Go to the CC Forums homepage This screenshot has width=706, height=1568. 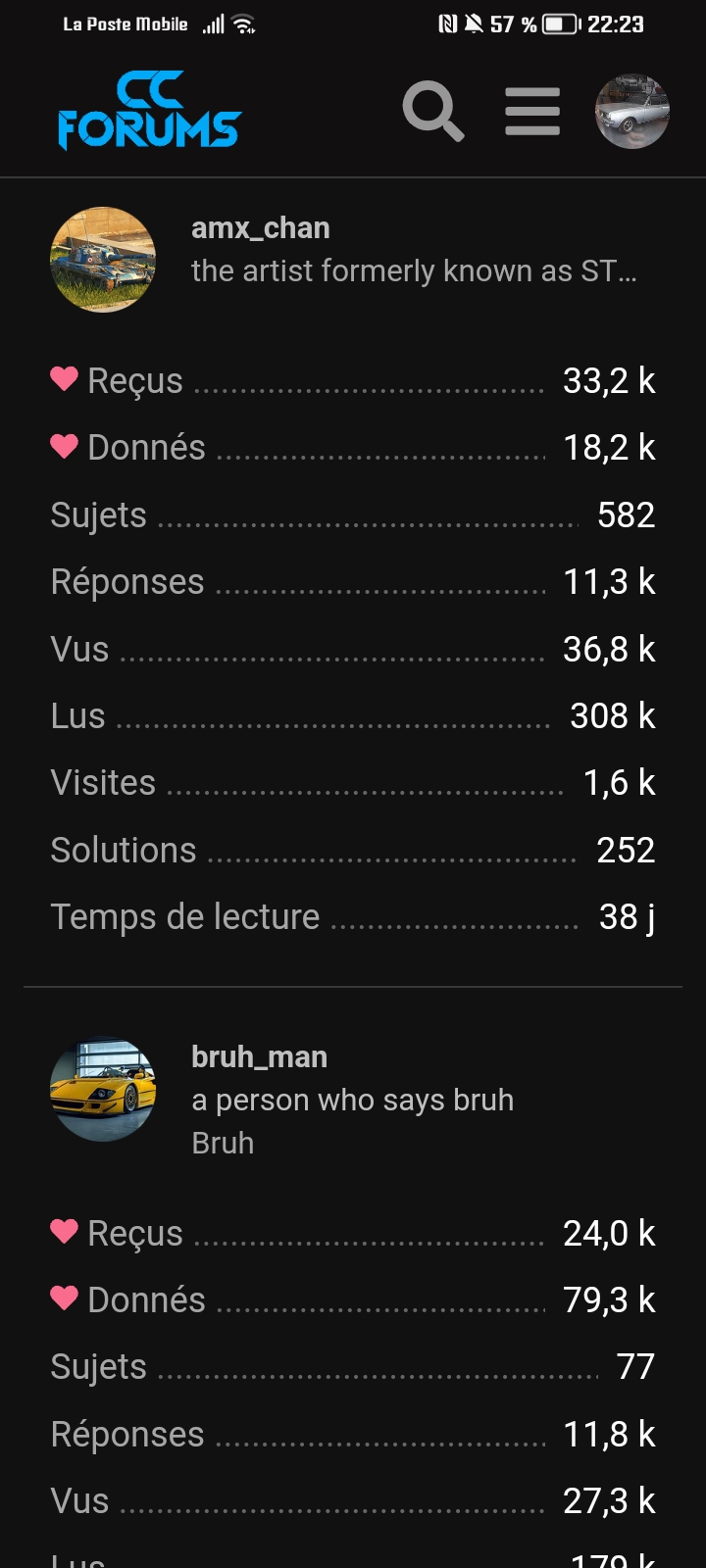pos(149,111)
